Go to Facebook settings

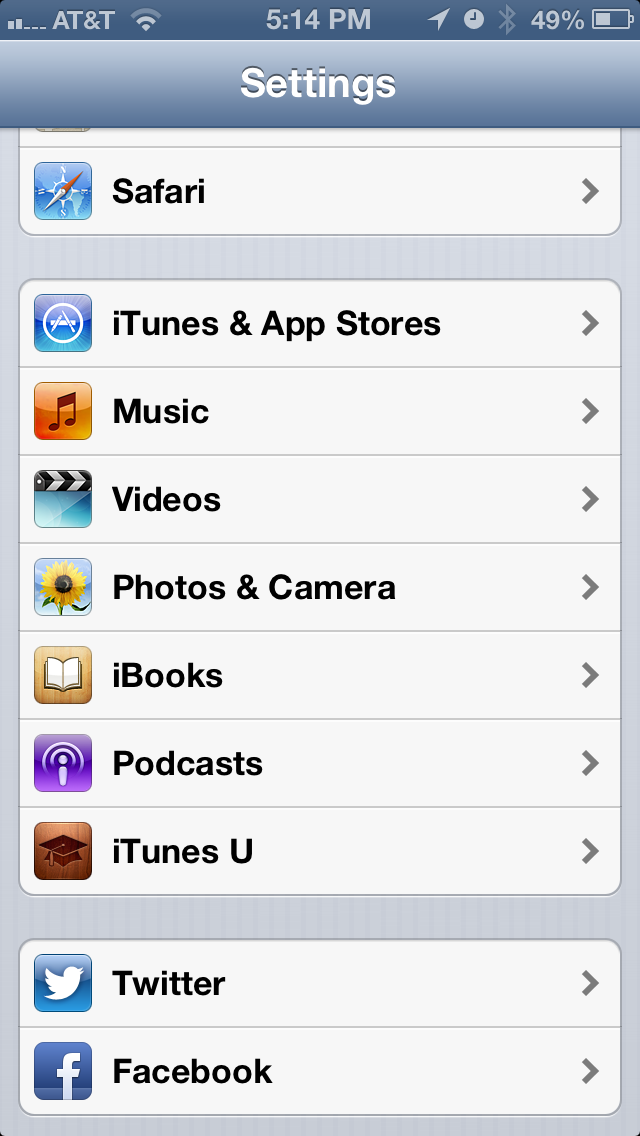(320, 1071)
